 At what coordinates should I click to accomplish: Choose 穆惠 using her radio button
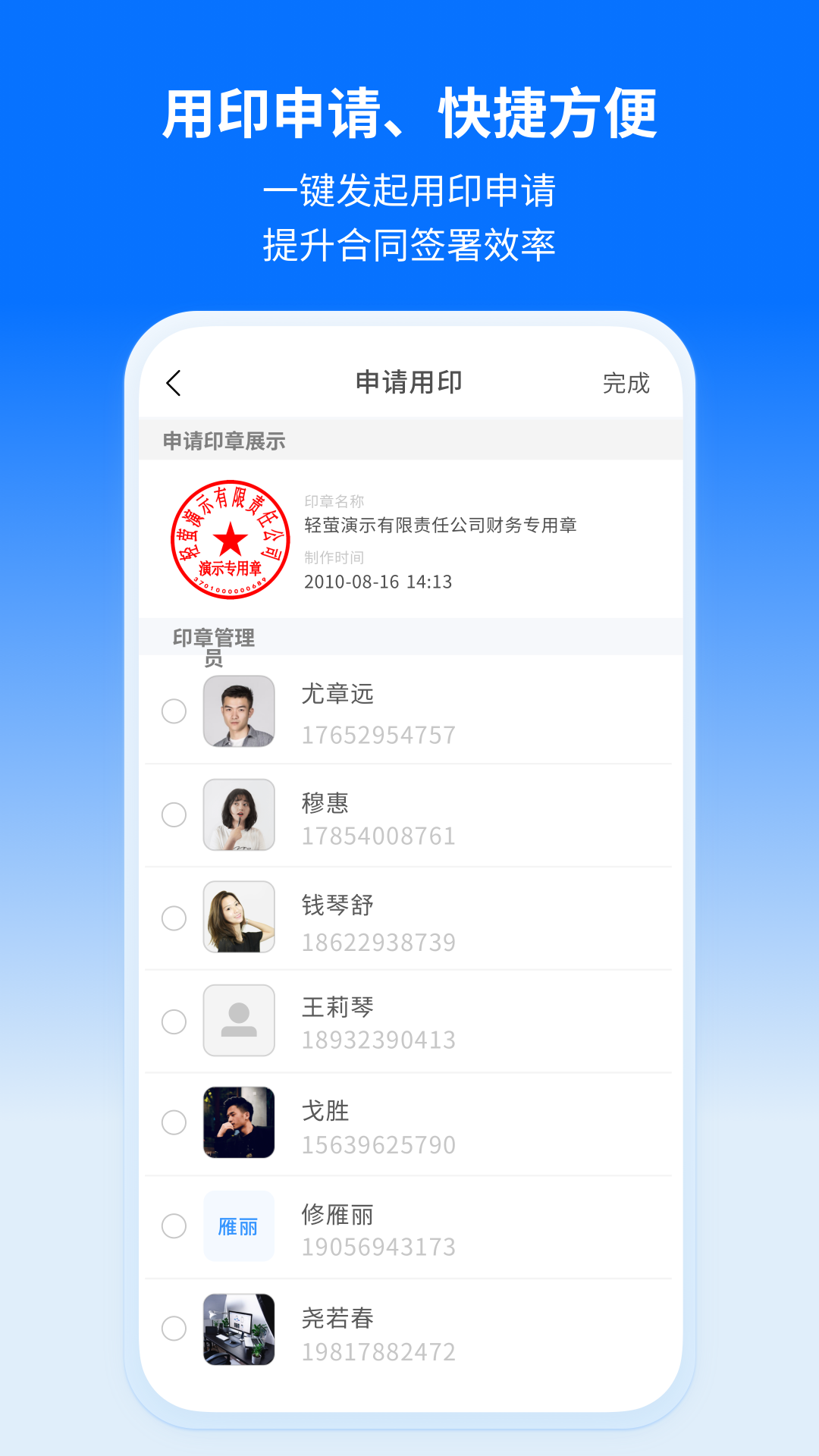tap(174, 814)
